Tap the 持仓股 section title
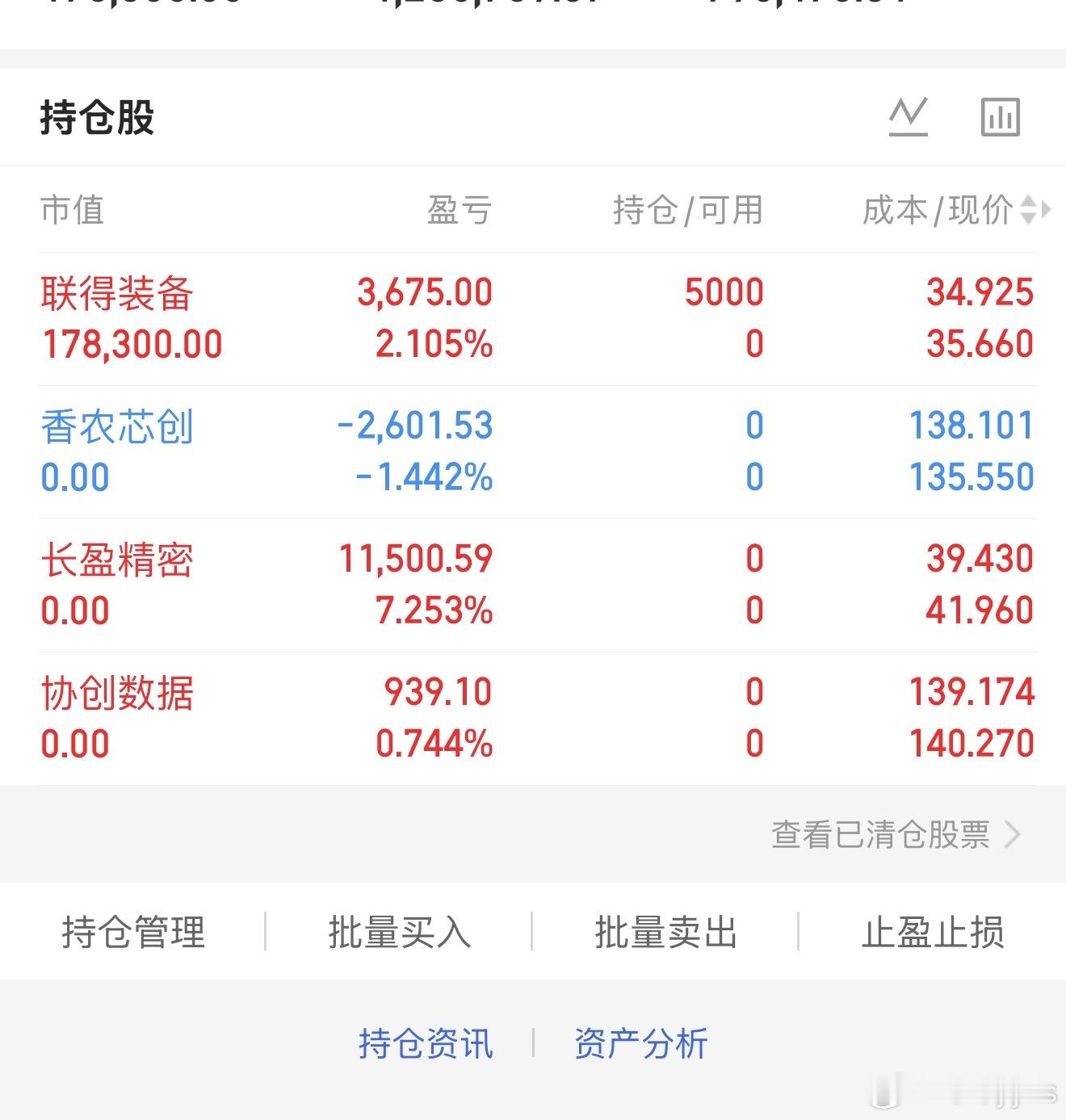Screen dimensions: 1066x1120 tap(95, 115)
